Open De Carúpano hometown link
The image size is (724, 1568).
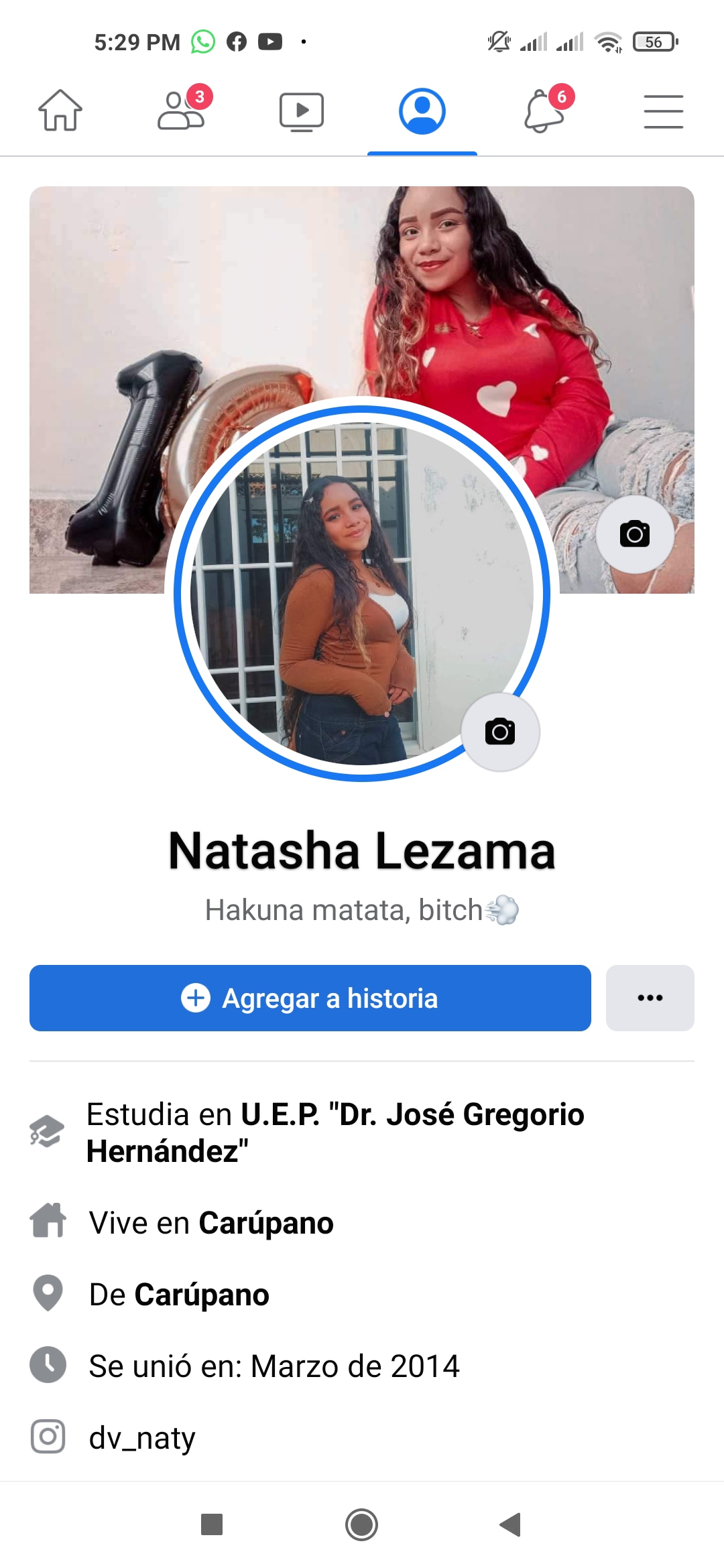(201, 1295)
